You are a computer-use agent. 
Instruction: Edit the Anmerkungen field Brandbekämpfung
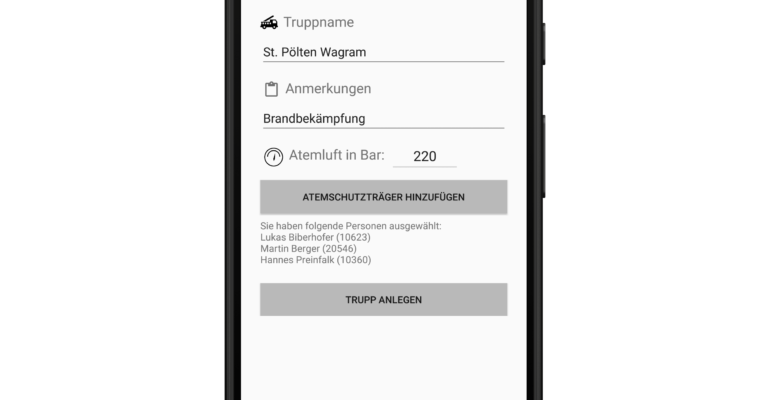383,118
